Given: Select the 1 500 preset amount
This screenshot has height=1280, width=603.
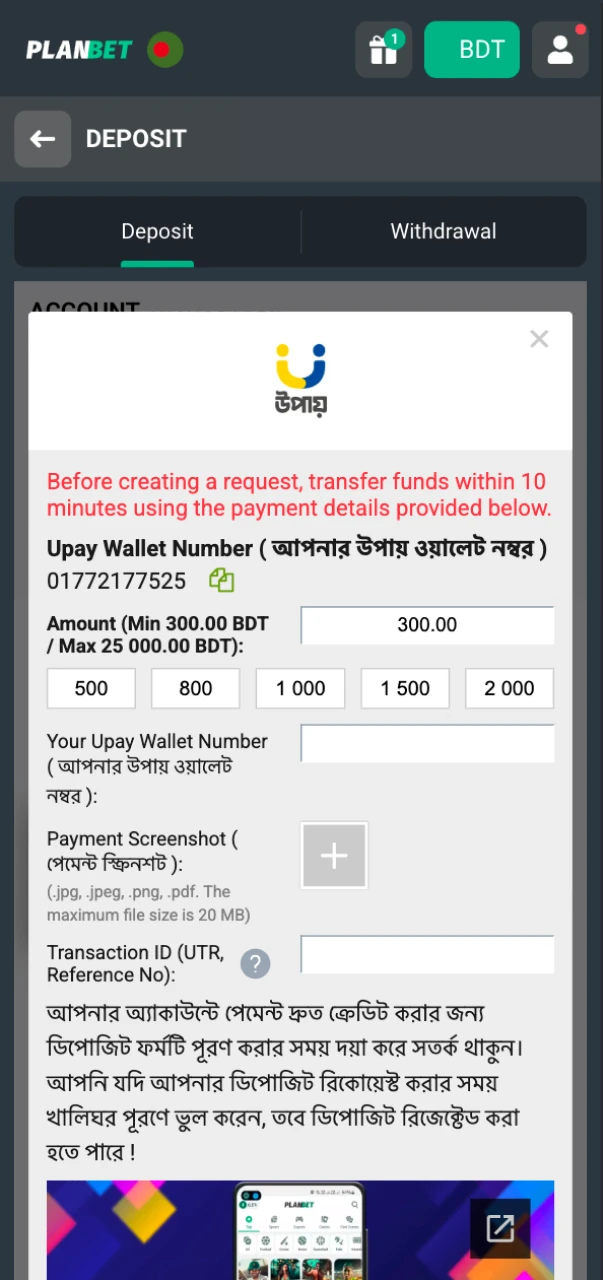Looking at the screenshot, I should coord(405,688).
